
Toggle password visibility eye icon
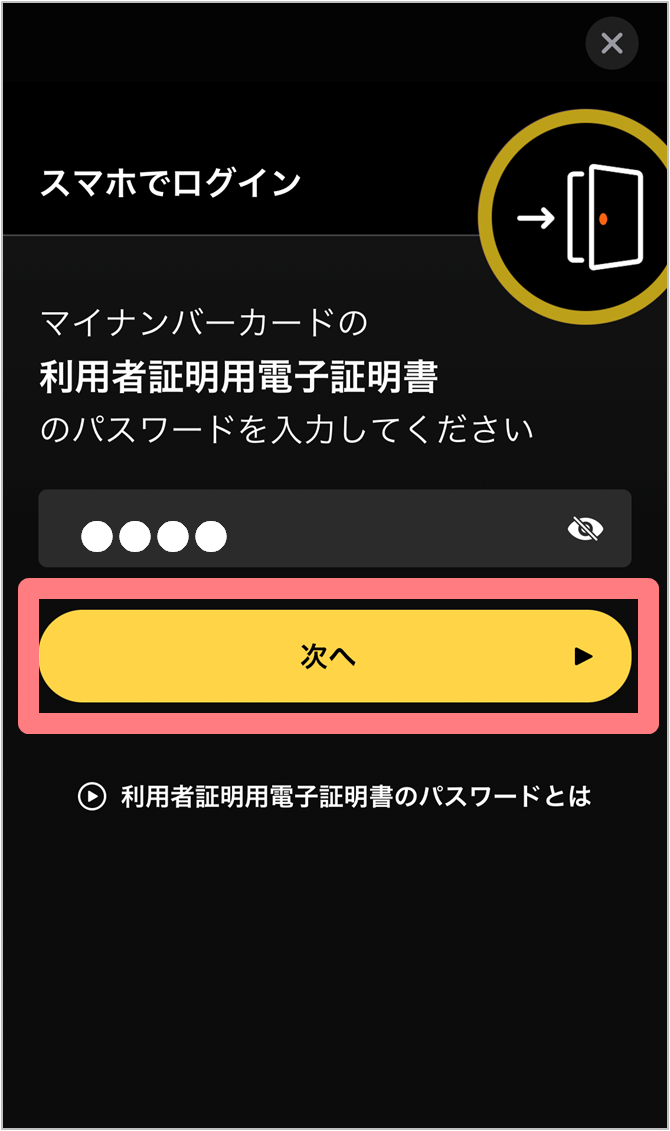pyautogui.click(x=585, y=529)
